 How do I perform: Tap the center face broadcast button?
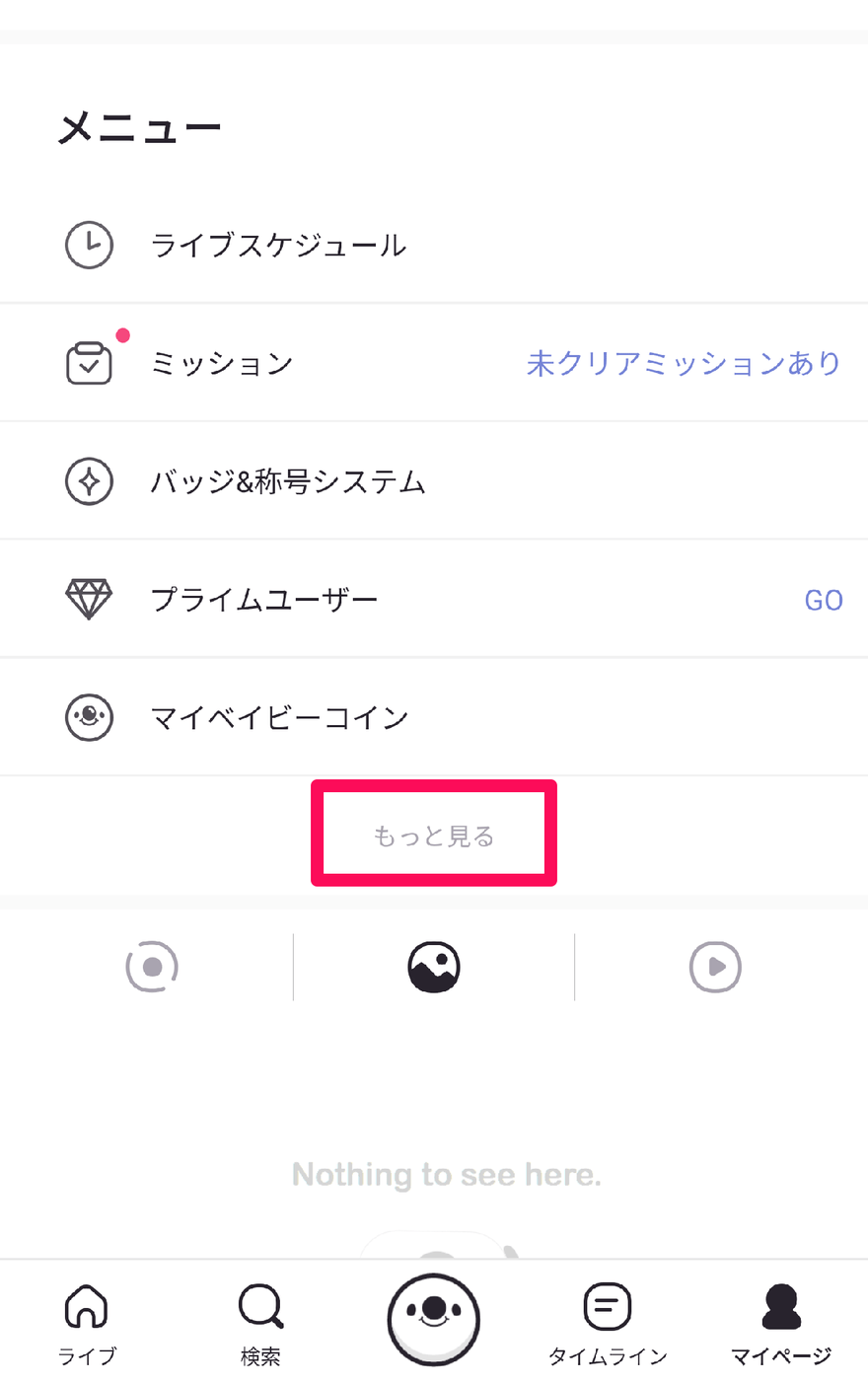(x=434, y=1319)
